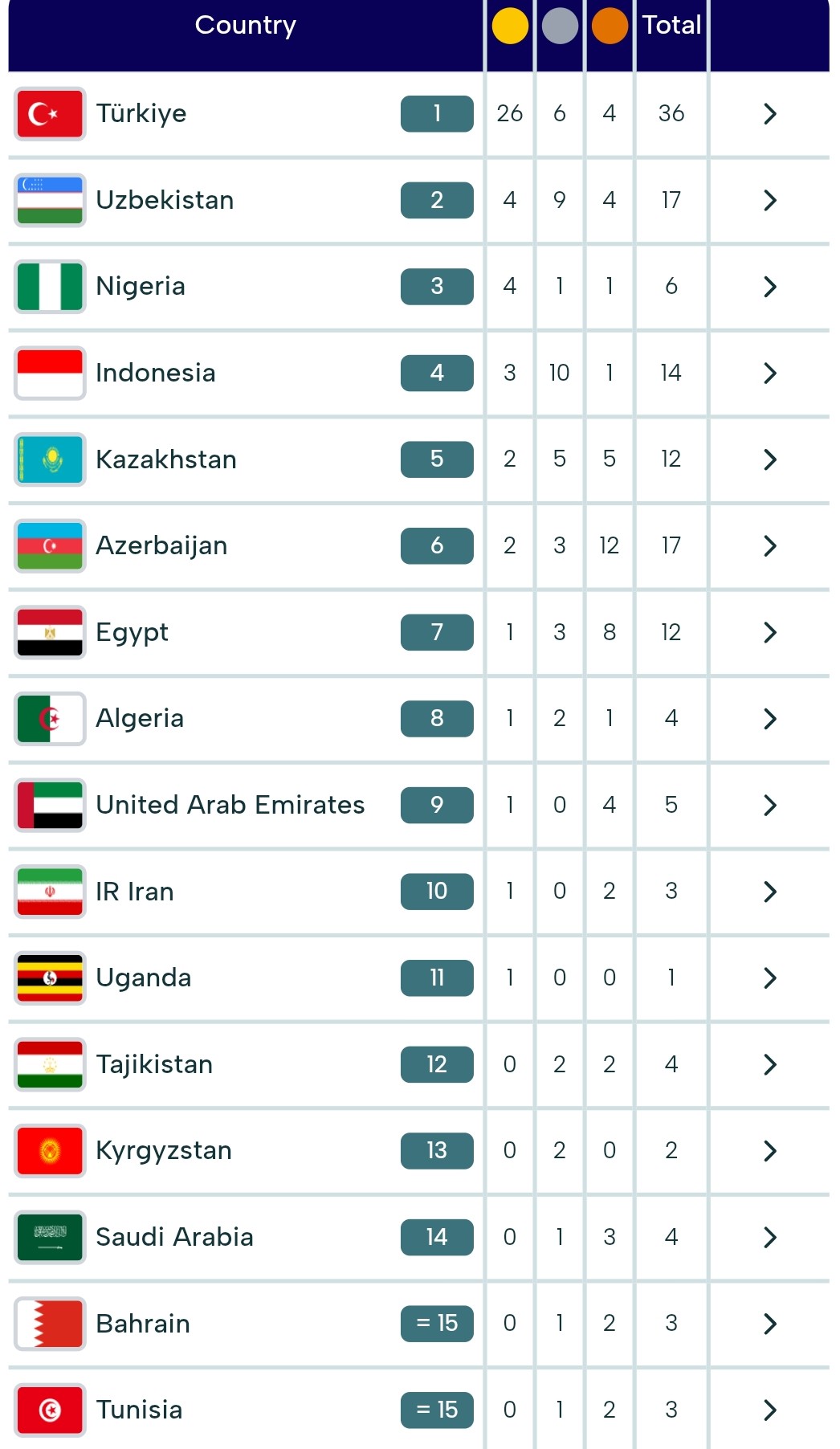Image resolution: width=840 pixels, height=1449 pixels.
Task: Click the bronze medal column icon
Action: (610, 25)
